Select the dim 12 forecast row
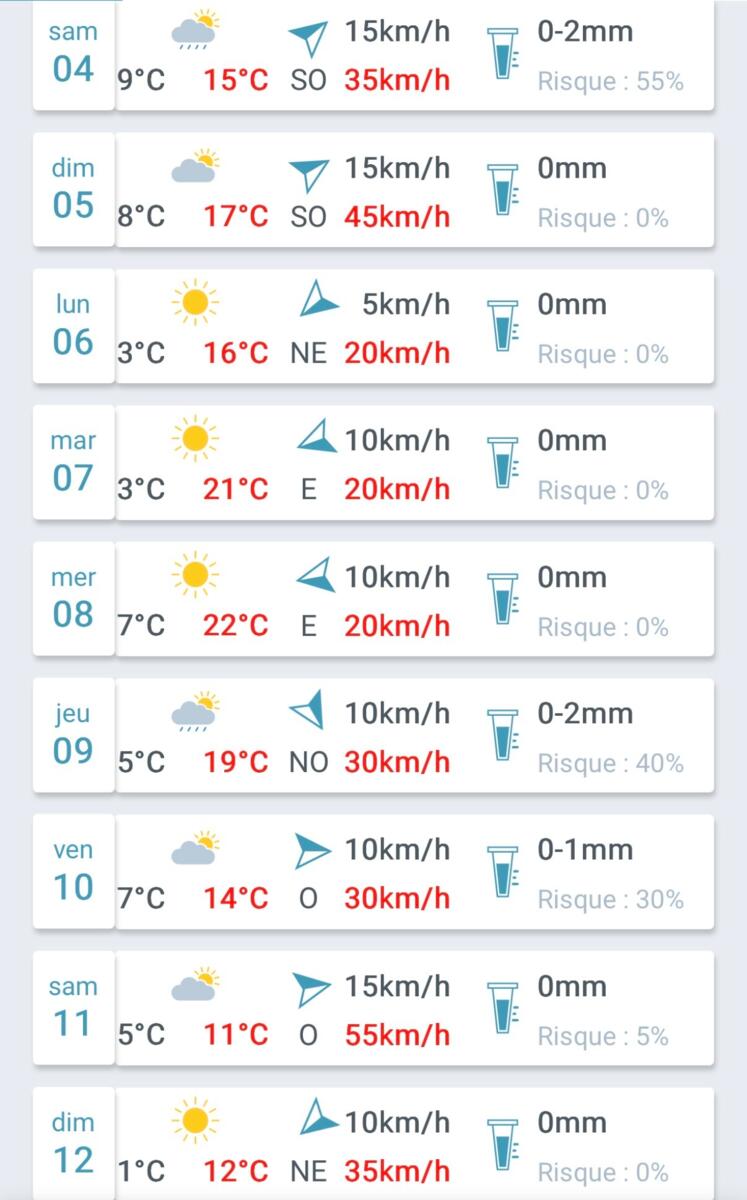Image resolution: width=747 pixels, height=1200 pixels. tap(373, 1145)
